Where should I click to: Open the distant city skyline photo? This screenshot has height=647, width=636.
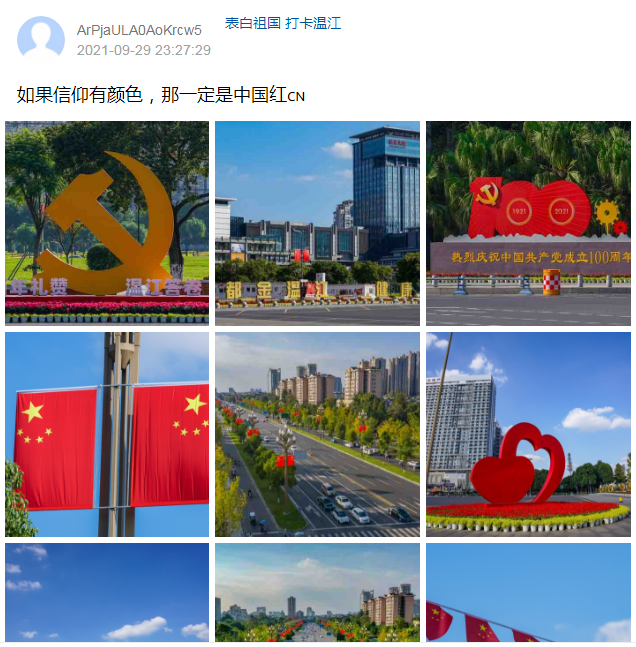317,592
